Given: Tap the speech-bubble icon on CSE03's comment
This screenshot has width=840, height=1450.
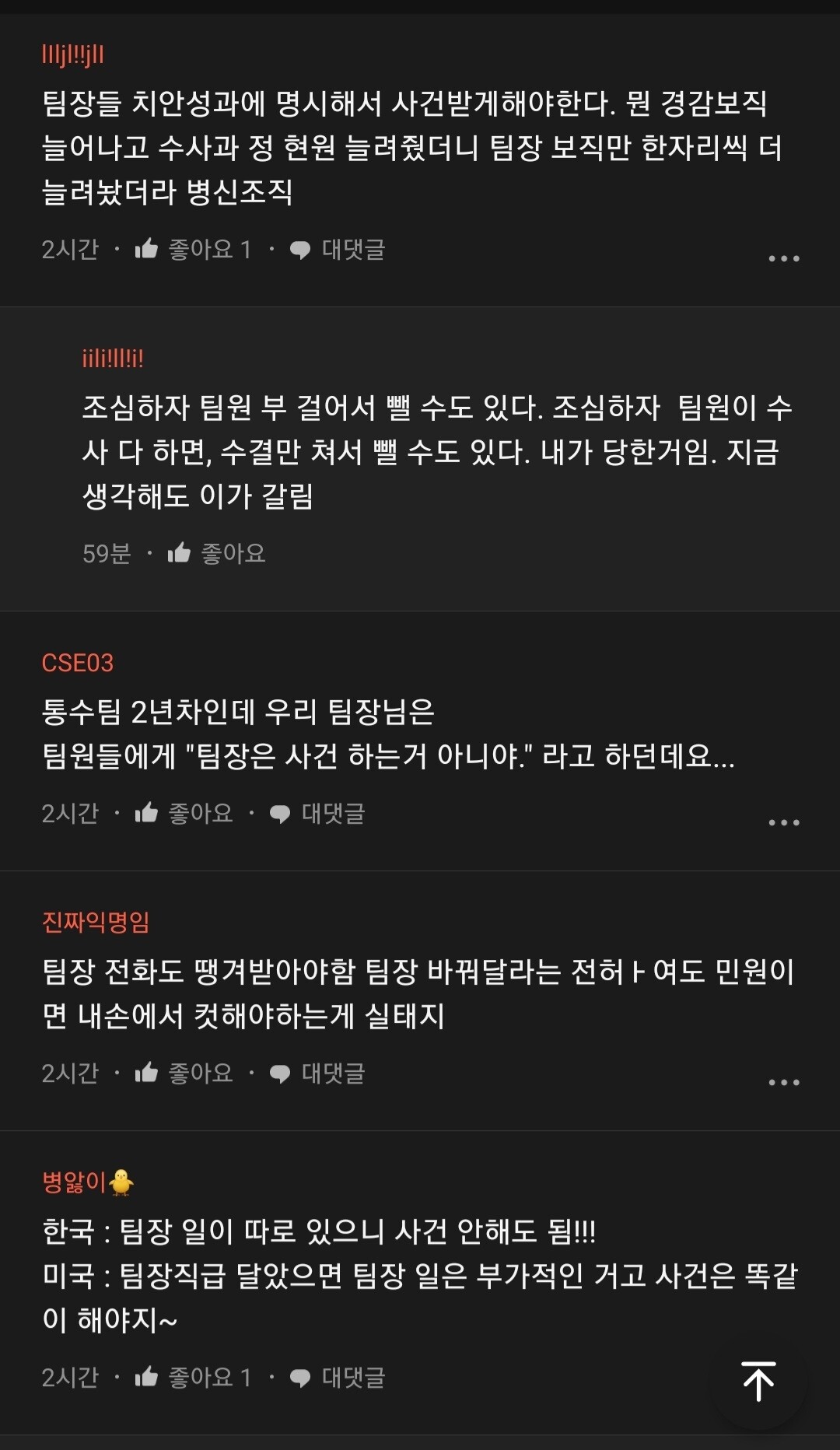Looking at the screenshot, I should tap(279, 814).
